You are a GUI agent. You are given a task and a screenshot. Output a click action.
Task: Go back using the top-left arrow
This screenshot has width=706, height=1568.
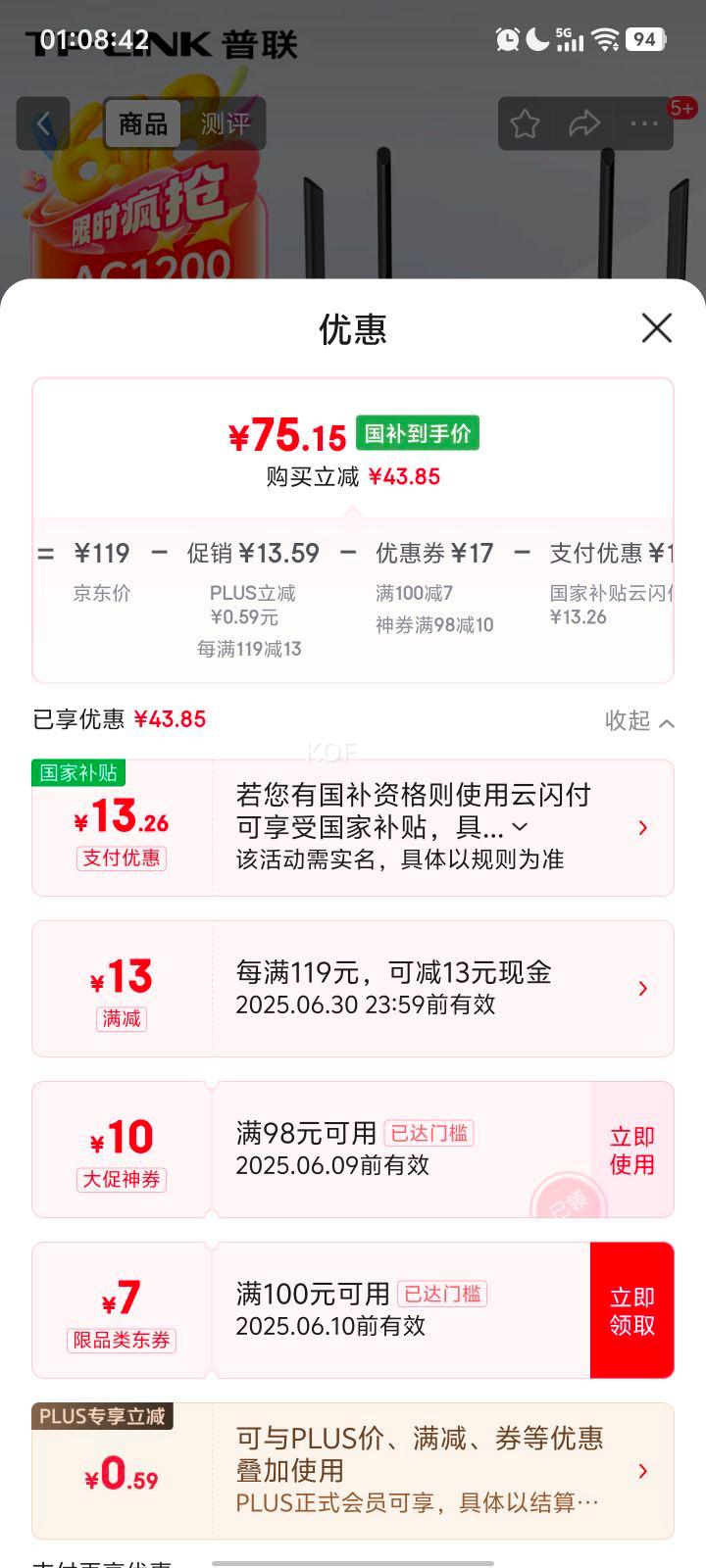(43, 124)
